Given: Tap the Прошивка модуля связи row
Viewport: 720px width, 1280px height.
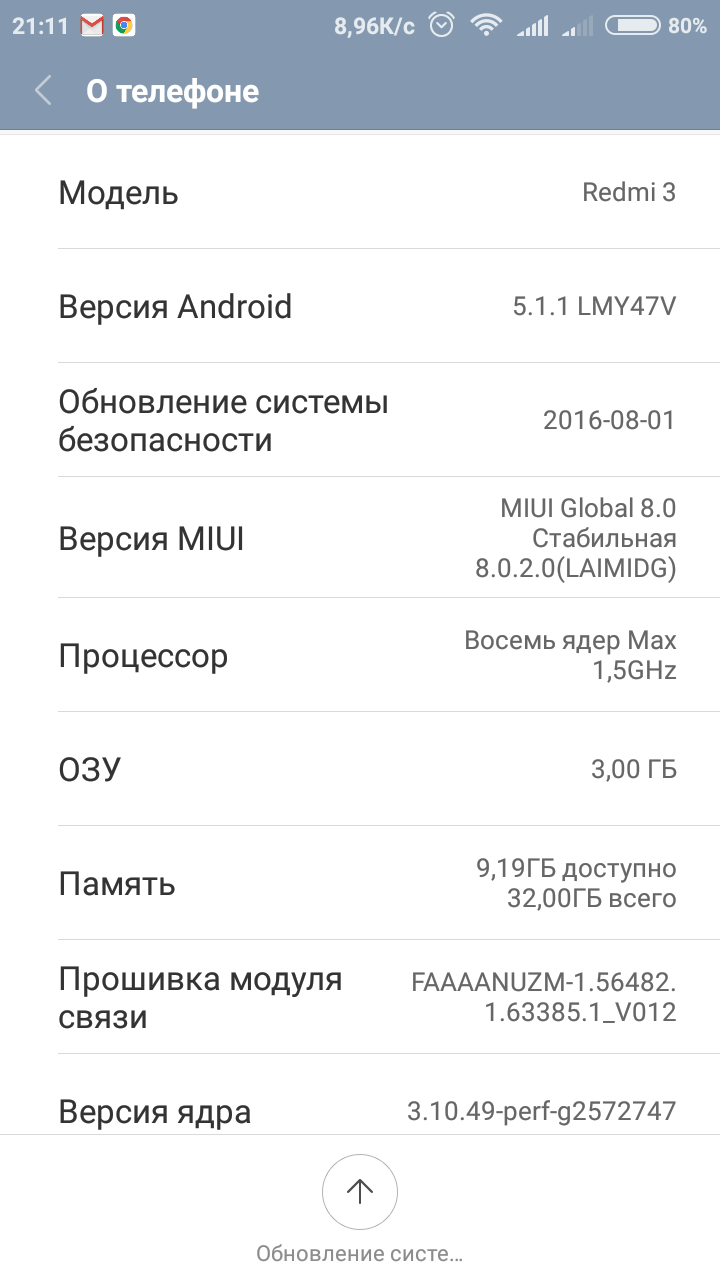Looking at the screenshot, I should point(360,997).
